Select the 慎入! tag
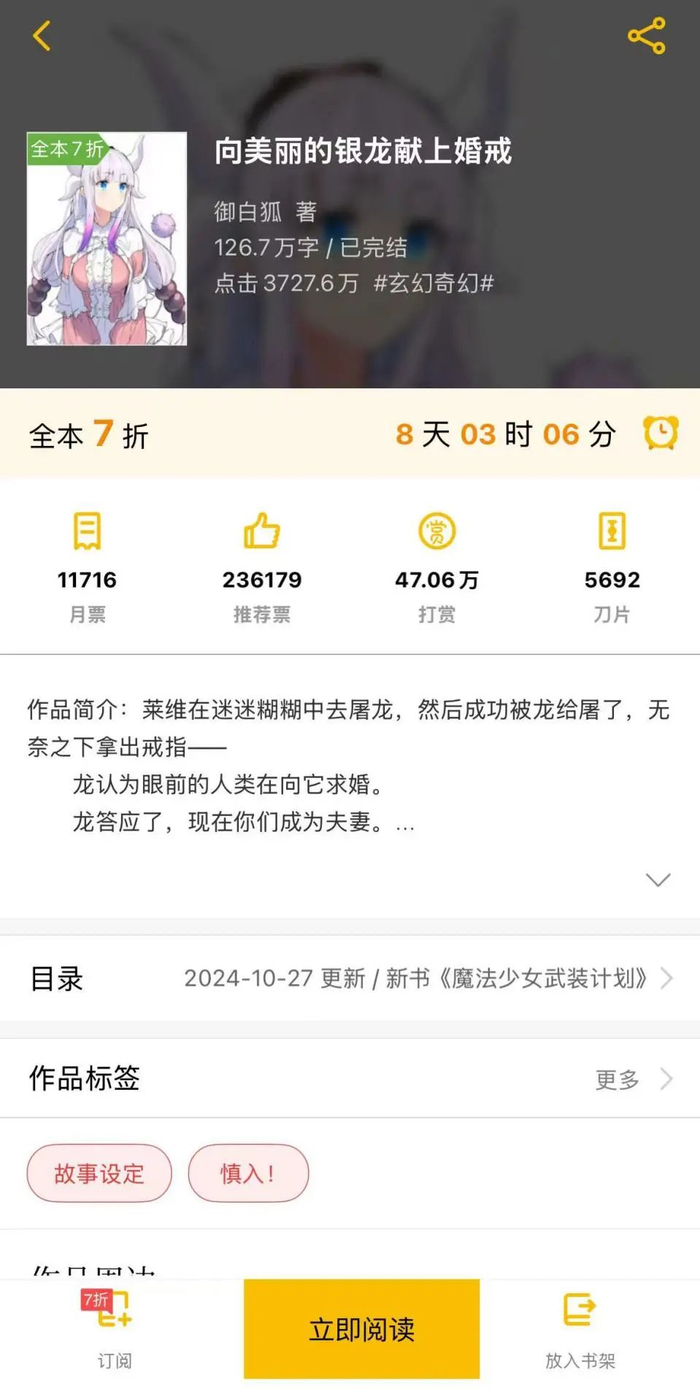The image size is (700, 1389). 248,1173
